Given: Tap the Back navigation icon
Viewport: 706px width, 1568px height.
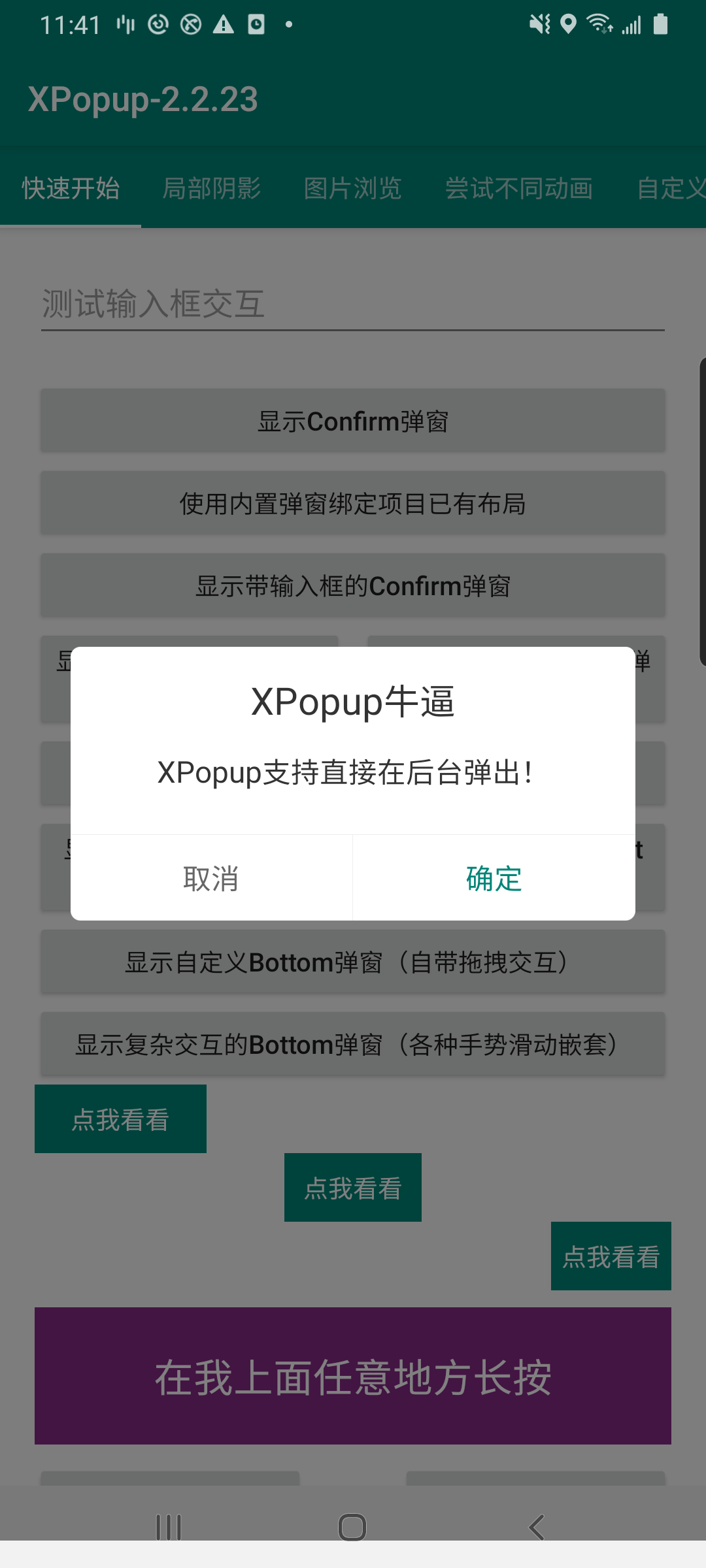Looking at the screenshot, I should point(535,1527).
